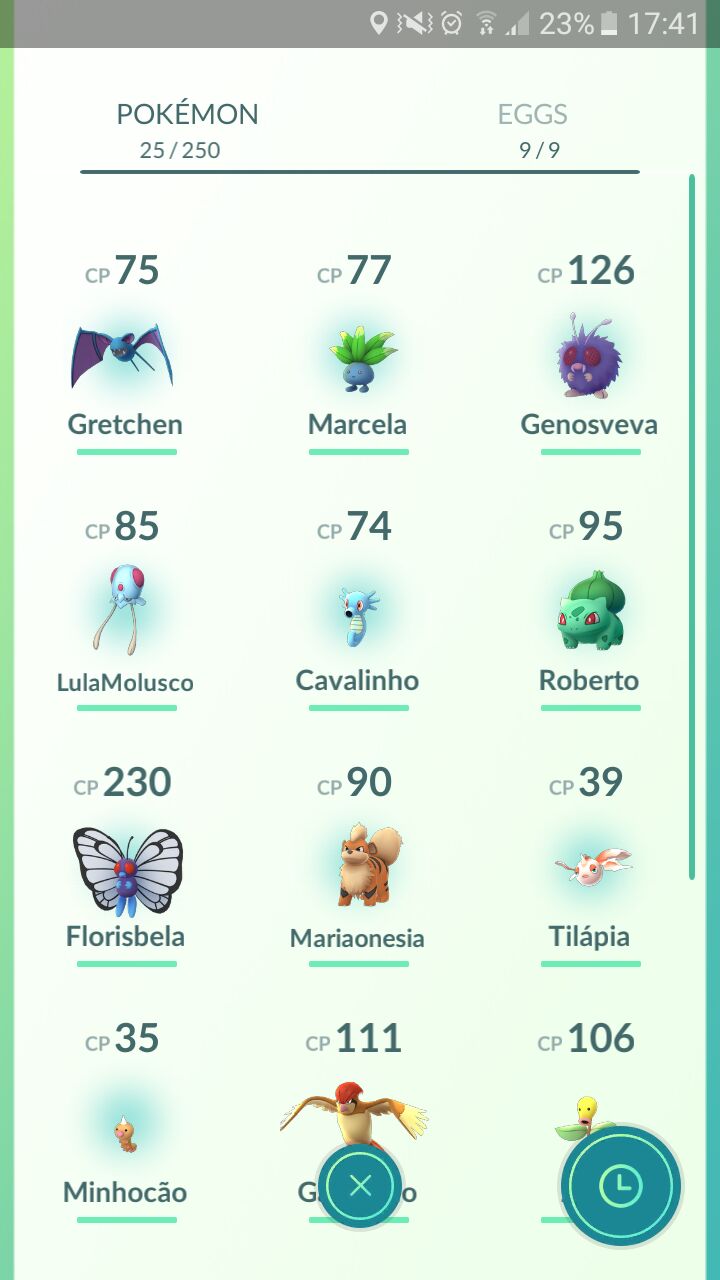Viewport: 720px width, 1280px height.
Task: Open the recent sort clock button
Action: pyautogui.click(x=621, y=1186)
